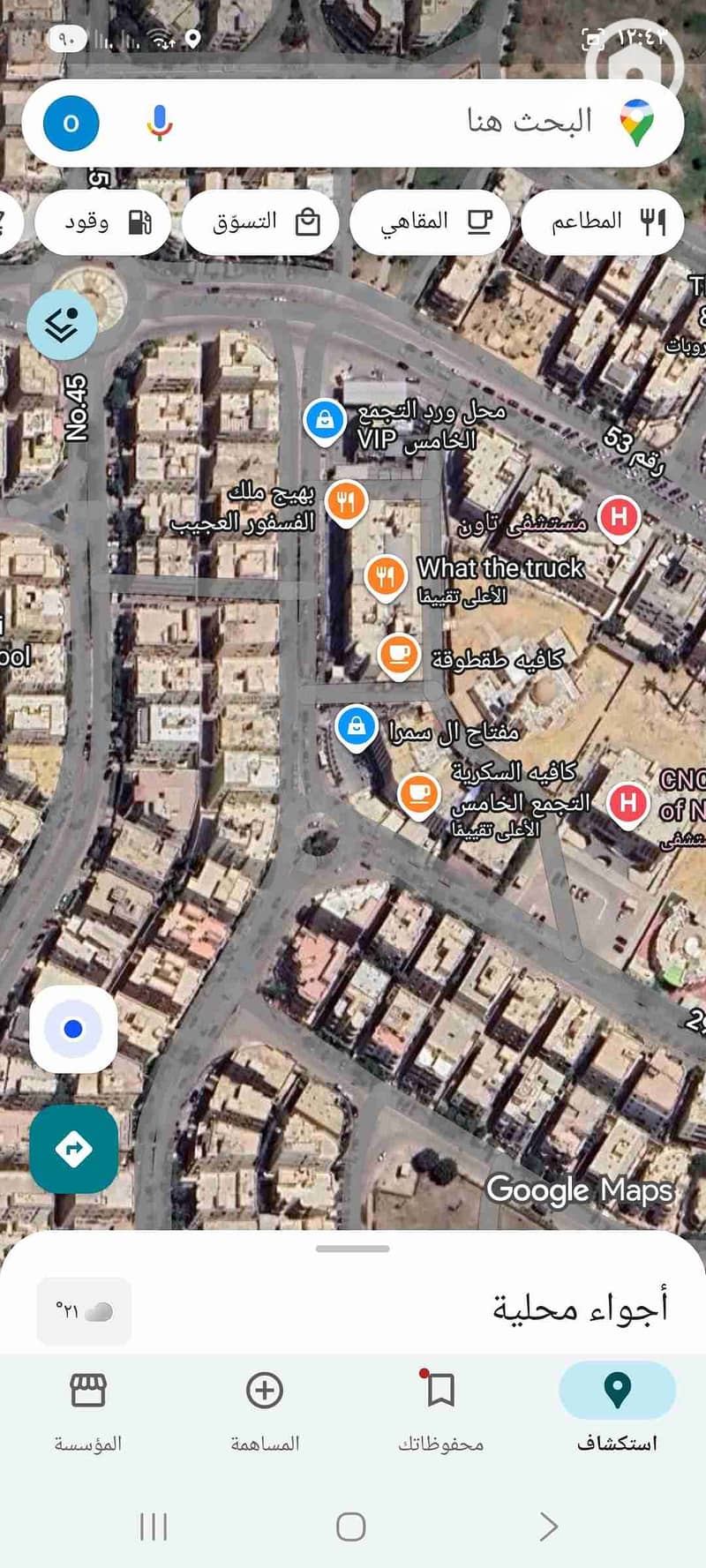The height and width of the screenshot is (1568, 706).
Task: Open the map layers button
Action: (62, 326)
